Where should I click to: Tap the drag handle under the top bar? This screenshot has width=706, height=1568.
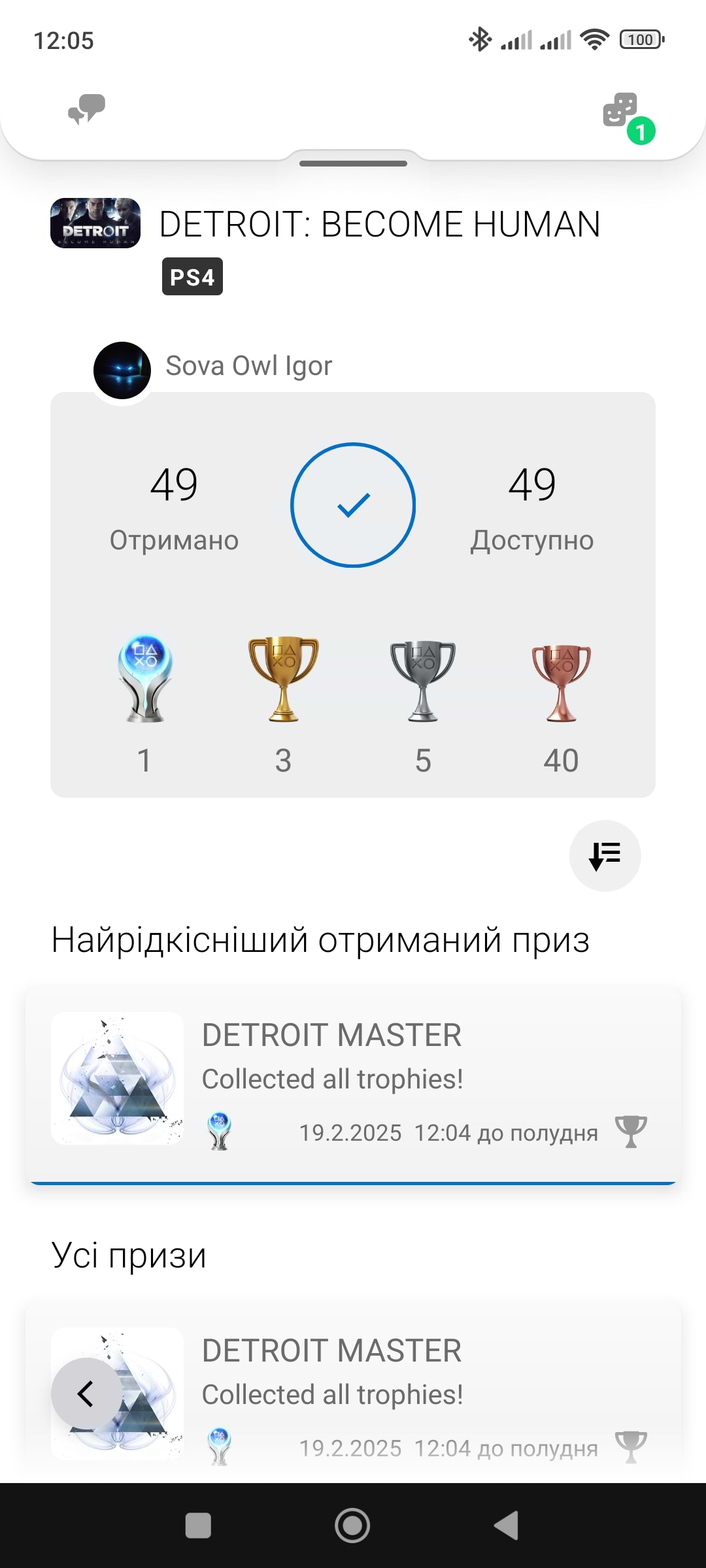tap(353, 163)
